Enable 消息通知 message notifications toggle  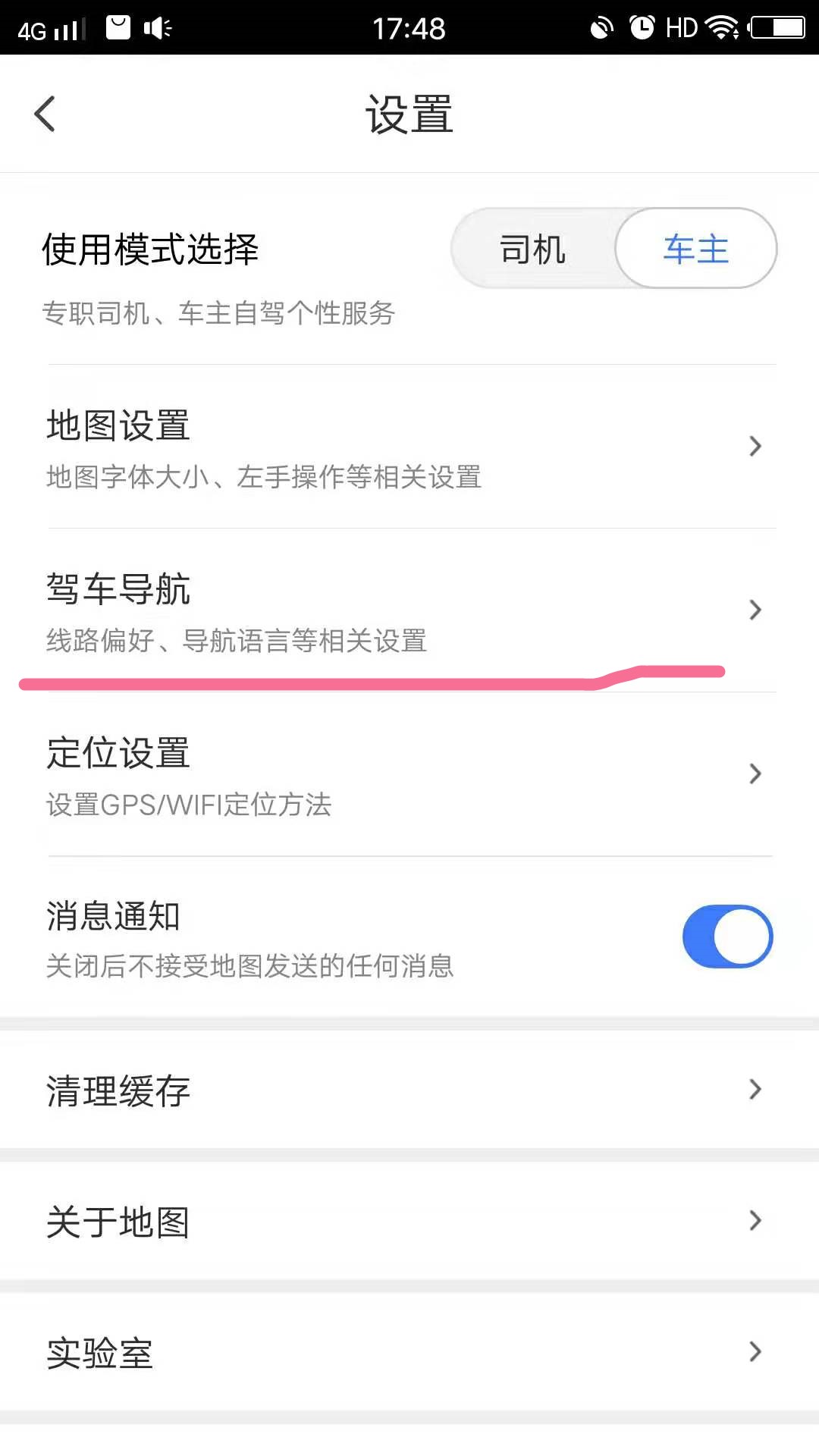tap(727, 937)
